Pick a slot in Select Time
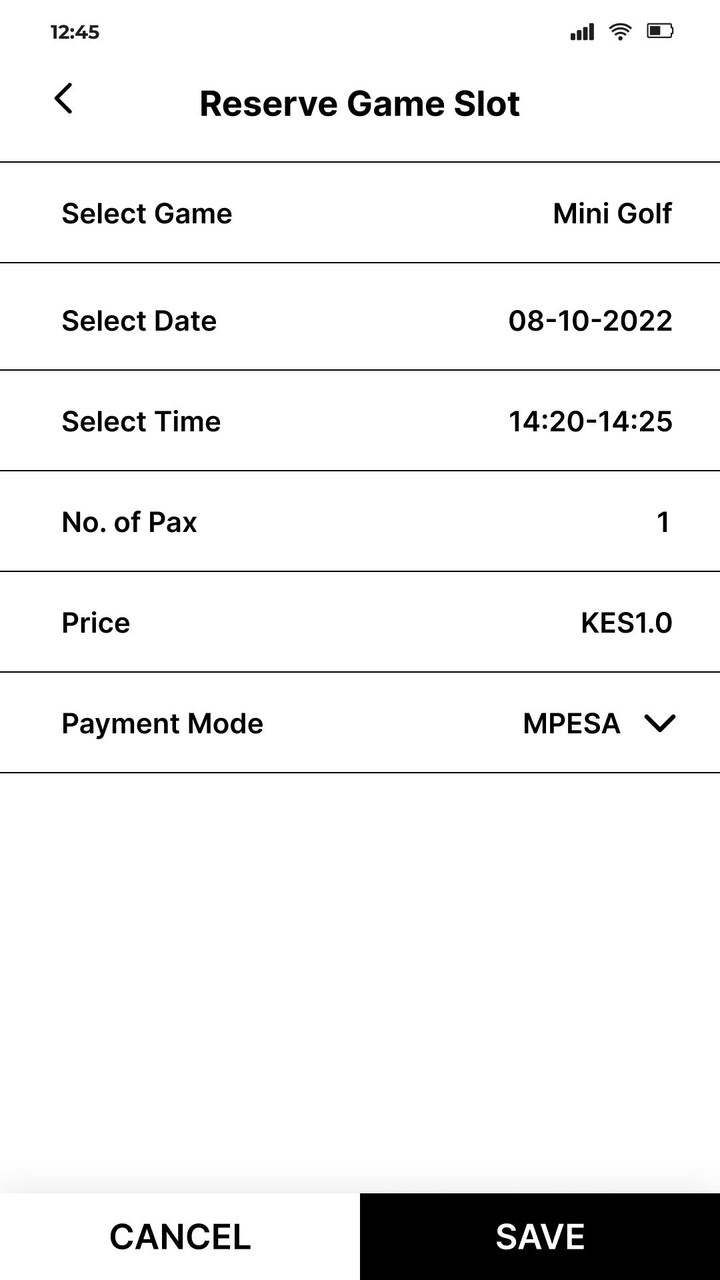This screenshot has width=720, height=1280. click(x=360, y=421)
